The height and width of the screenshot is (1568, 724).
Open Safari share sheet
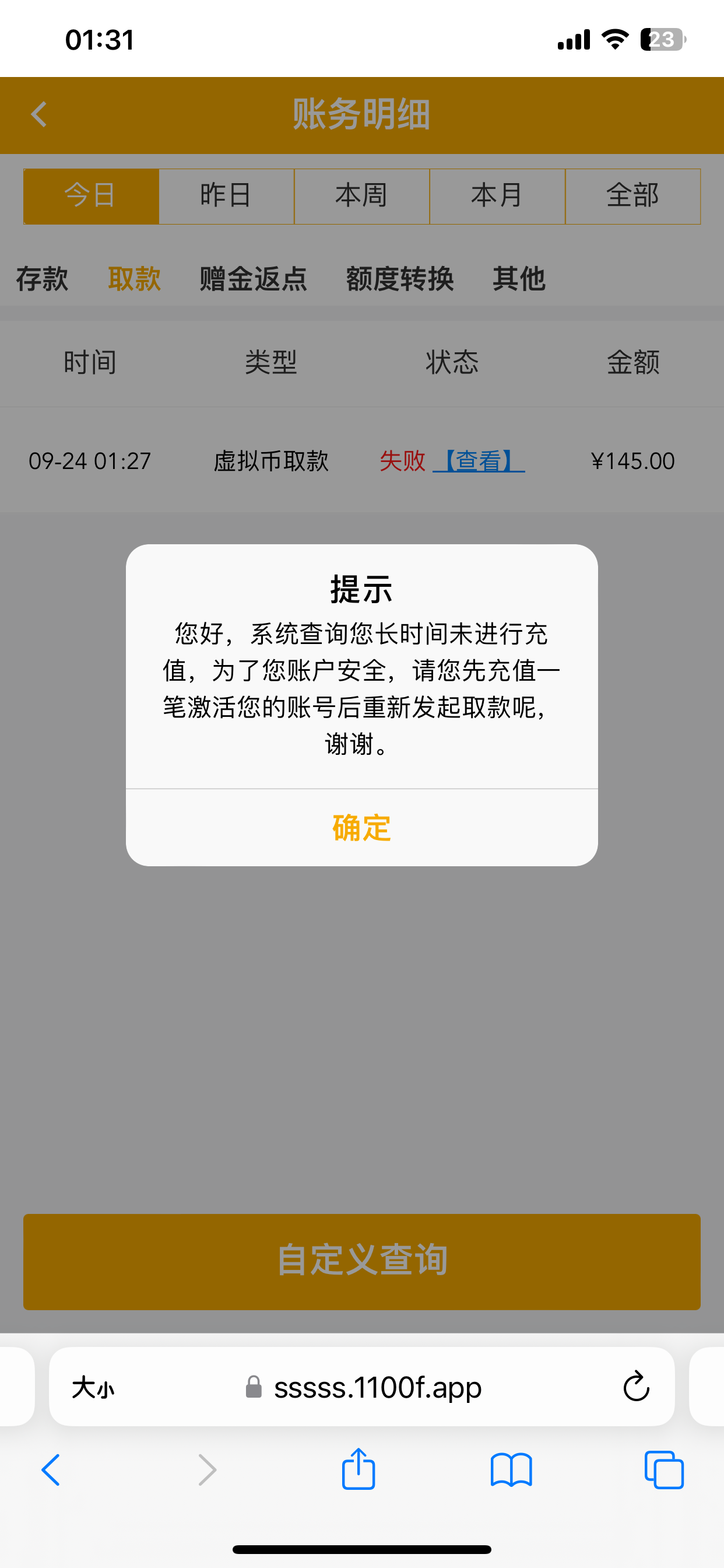pos(359,1470)
